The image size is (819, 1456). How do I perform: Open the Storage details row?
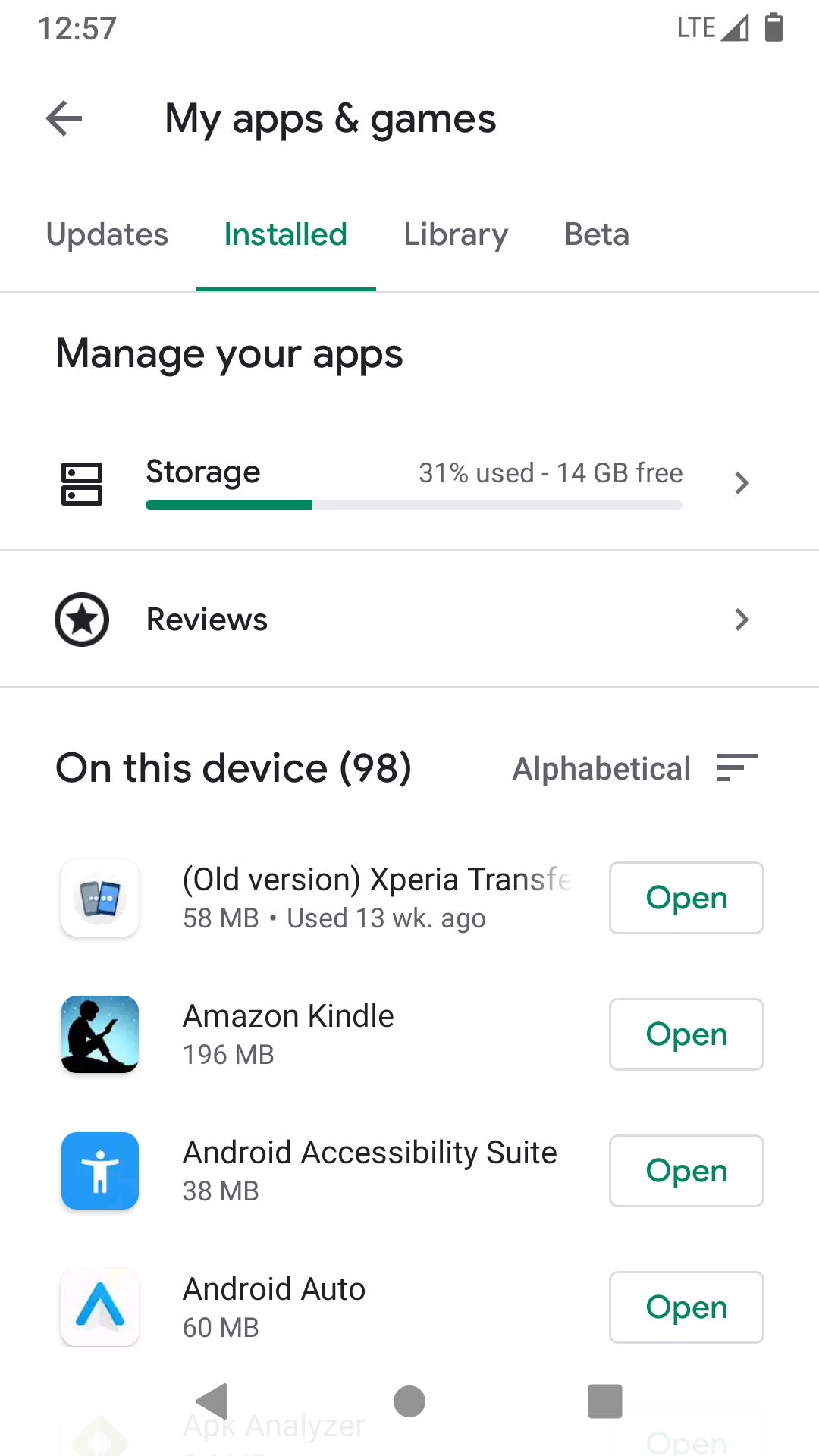coord(409,482)
